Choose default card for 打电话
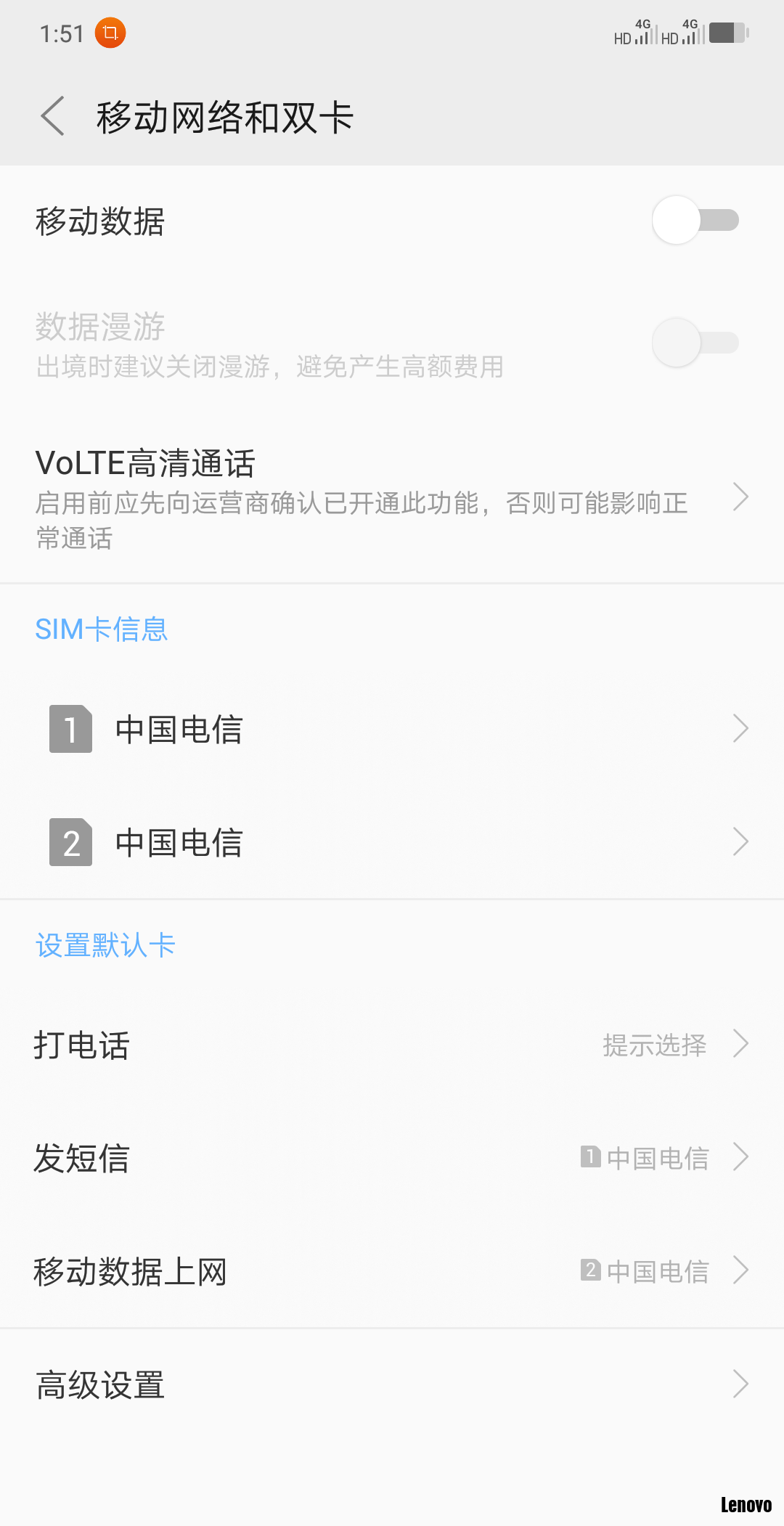Screen dimensions: 784x1526 (392, 1045)
